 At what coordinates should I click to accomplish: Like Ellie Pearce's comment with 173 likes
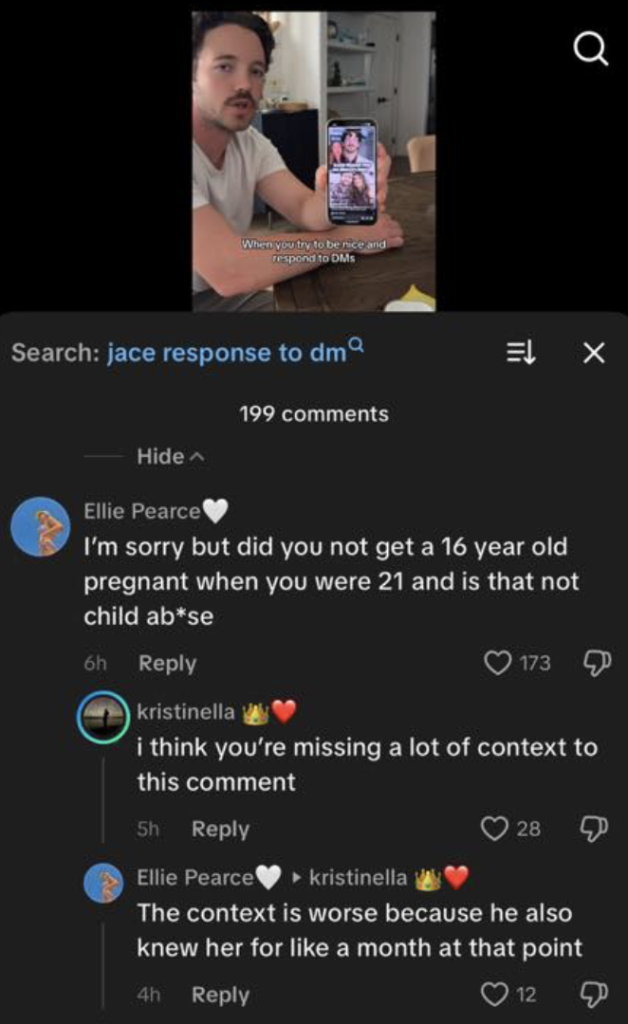pyautogui.click(x=497, y=663)
